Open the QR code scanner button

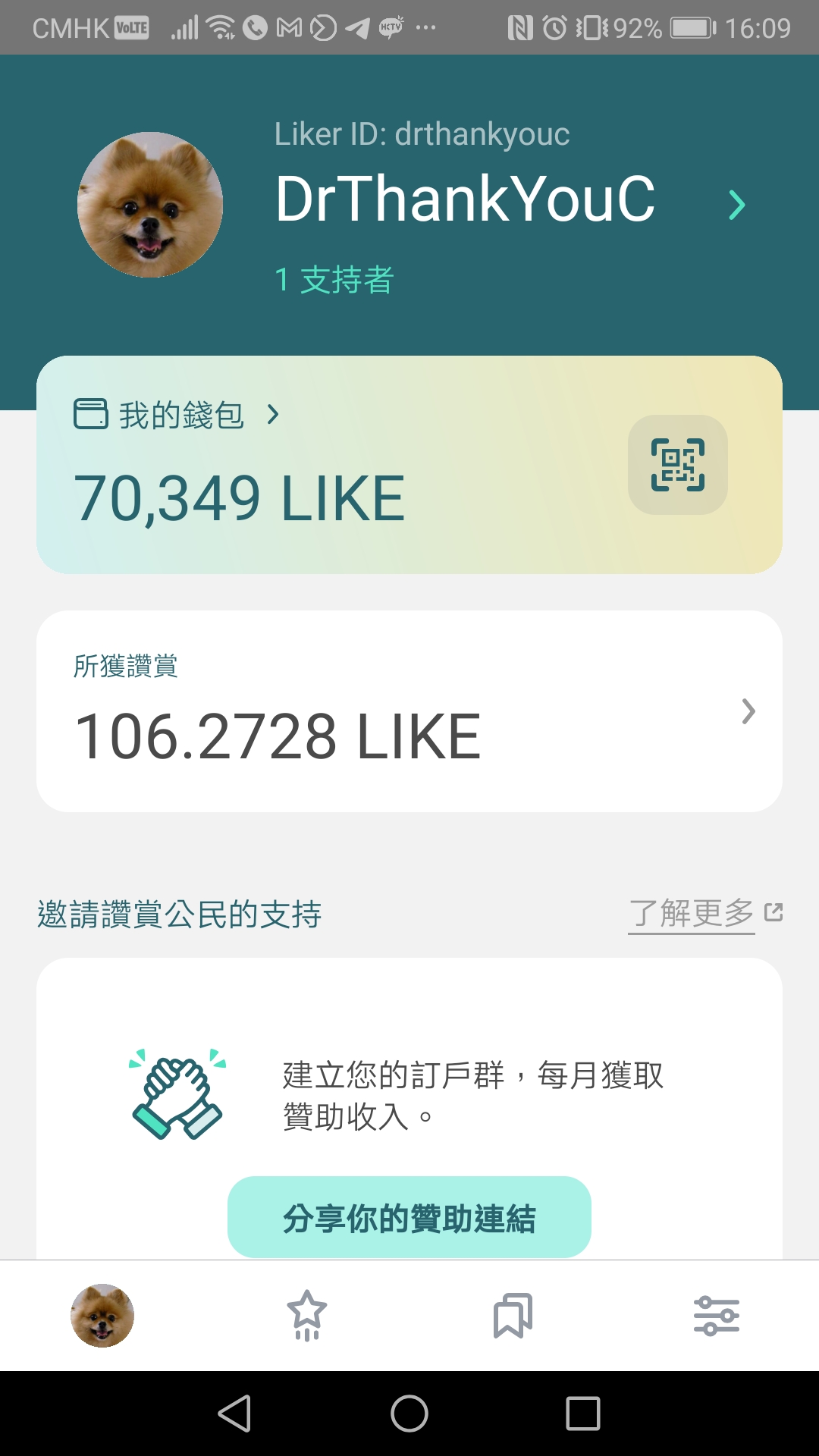tap(677, 465)
